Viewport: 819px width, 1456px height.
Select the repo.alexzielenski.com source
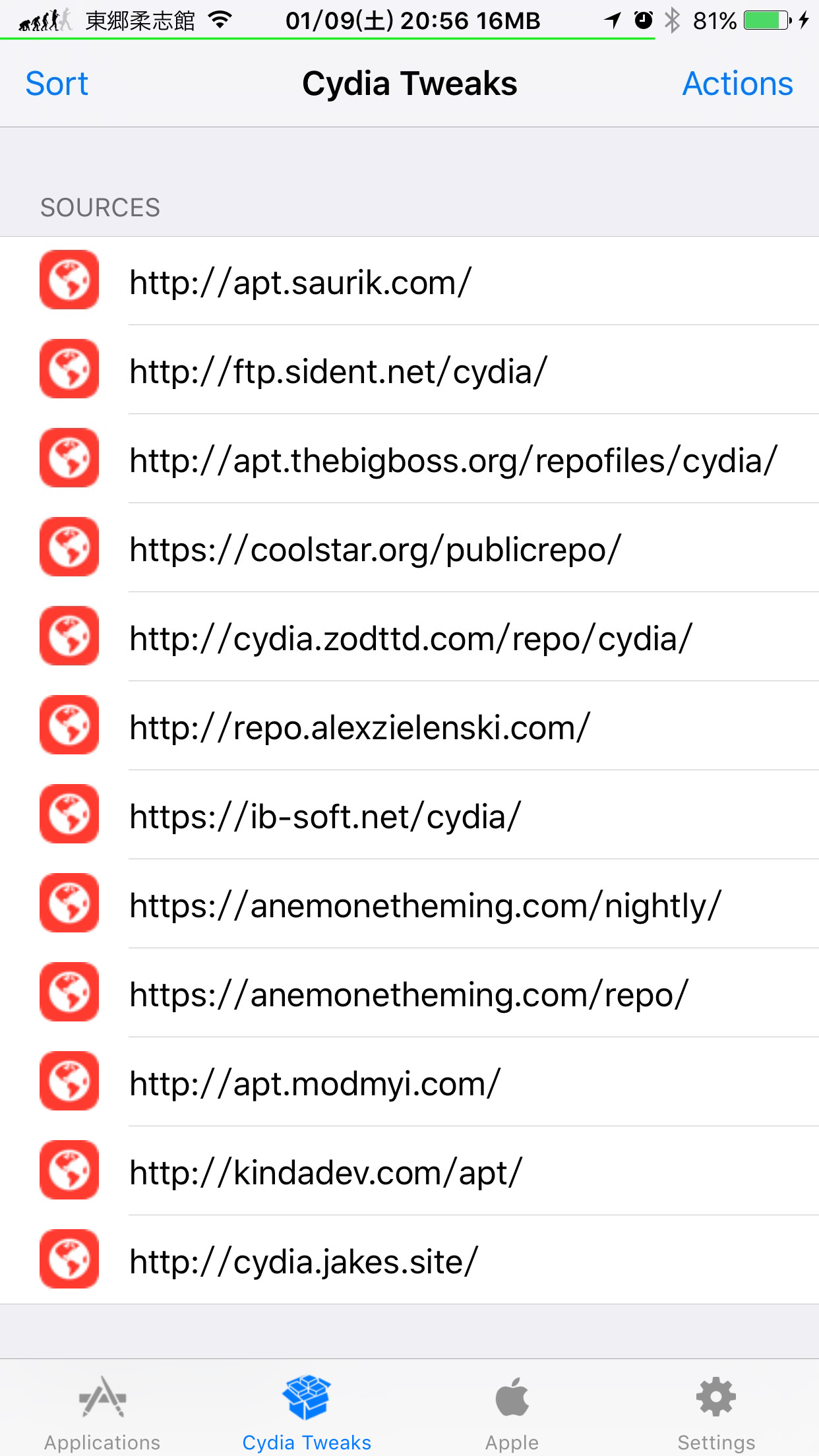(x=409, y=726)
